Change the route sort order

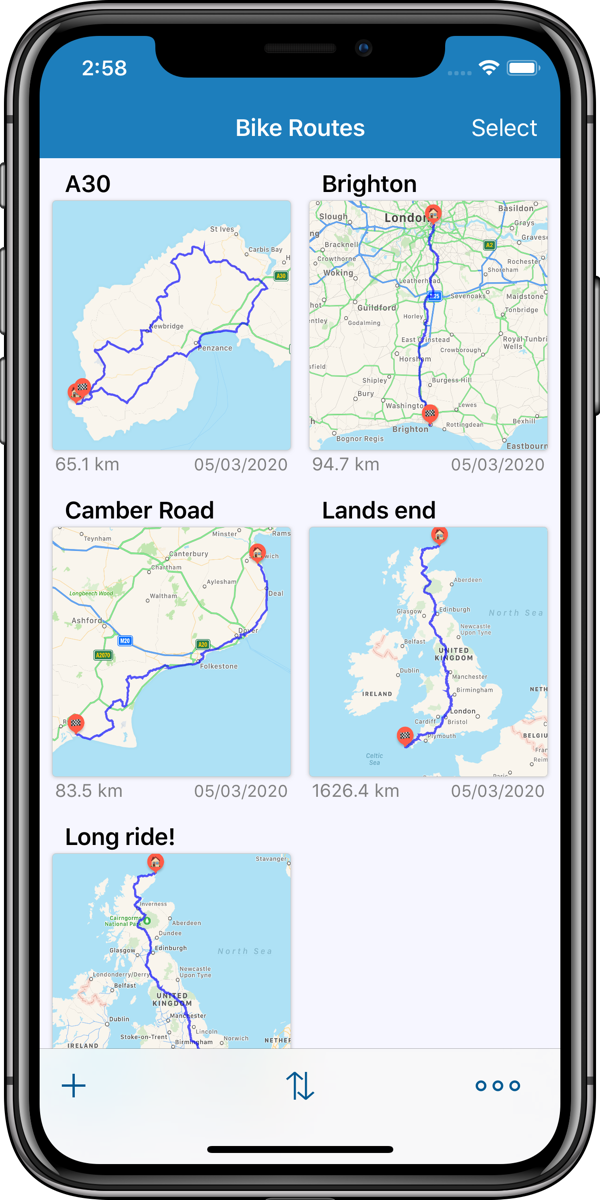point(300,1086)
